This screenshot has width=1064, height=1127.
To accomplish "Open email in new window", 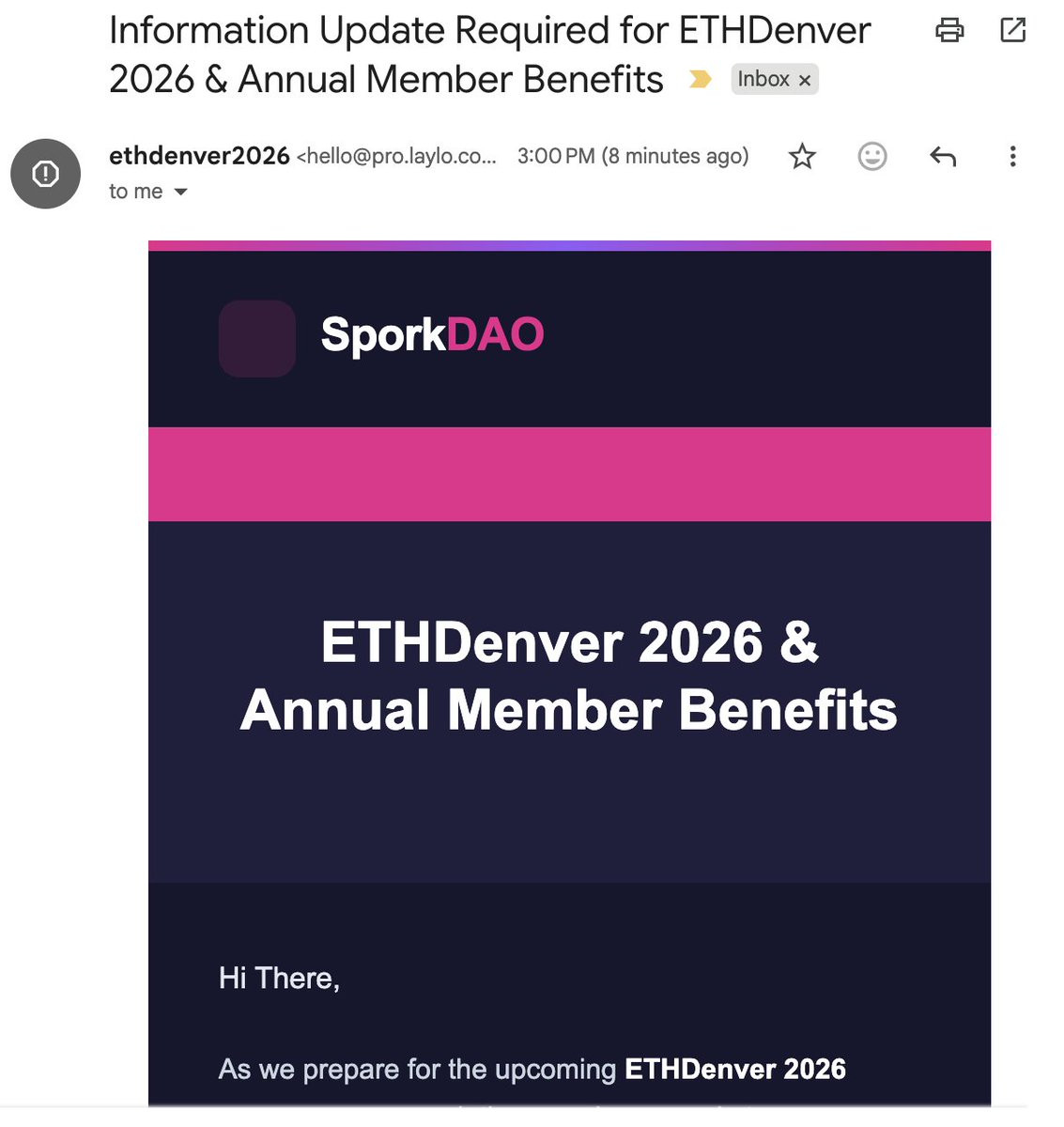I will coord(1012,30).
